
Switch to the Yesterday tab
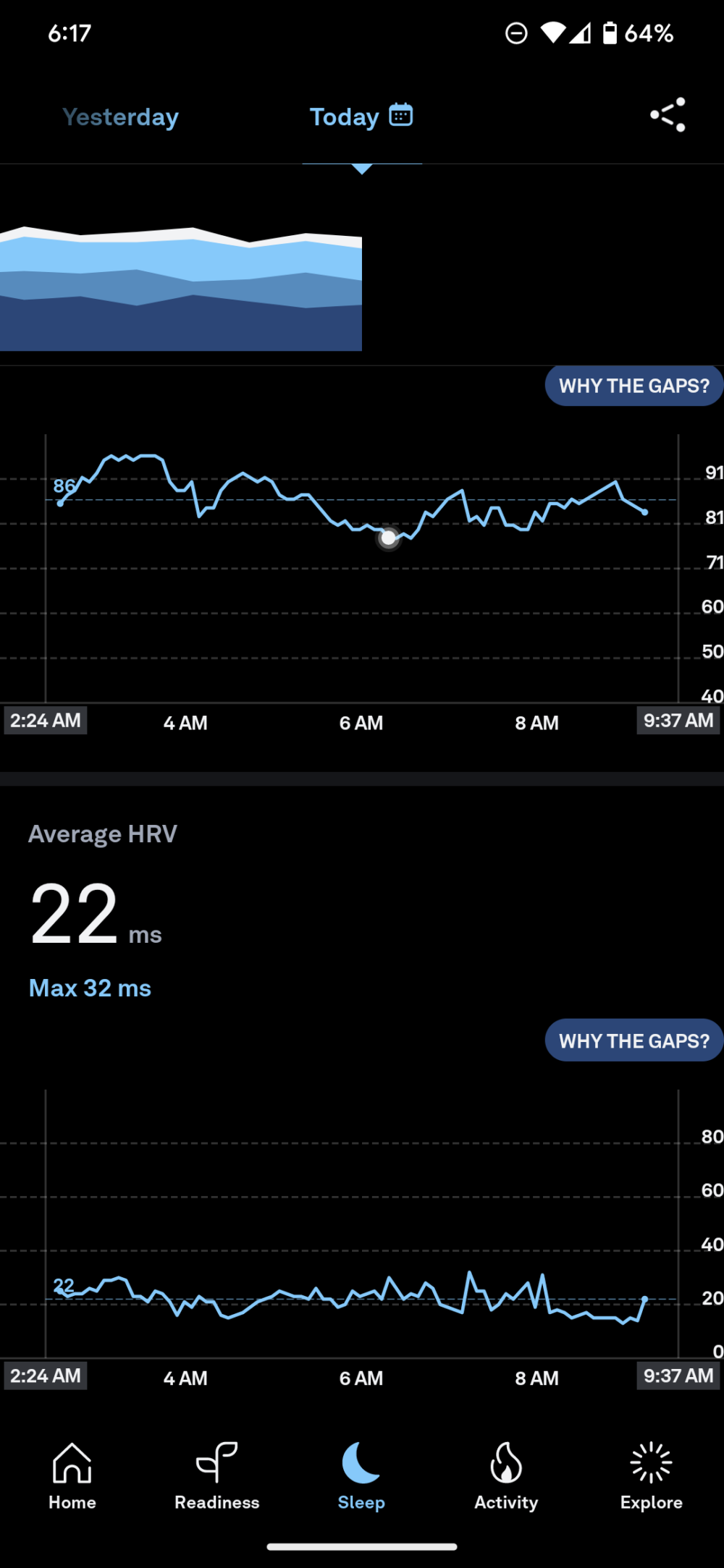(x=119, y=116)
